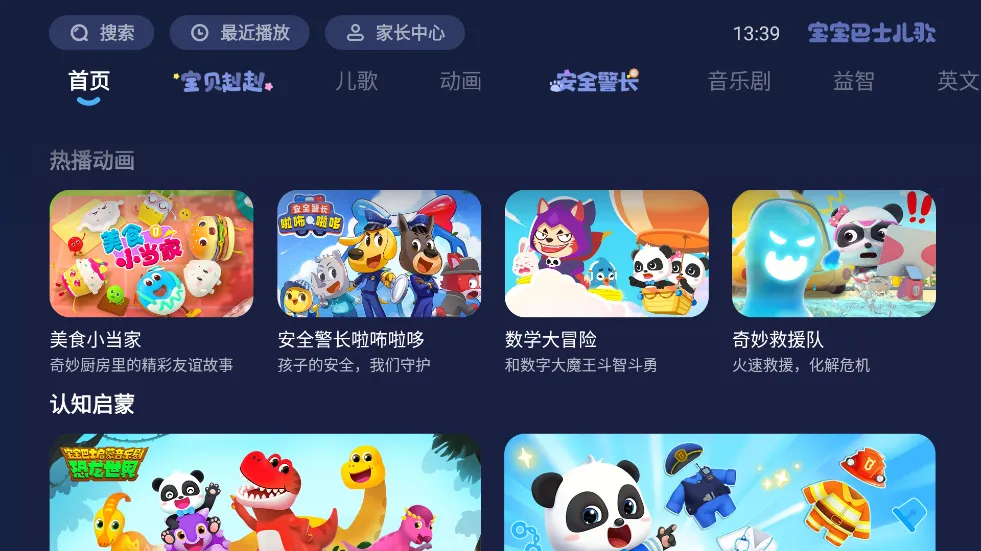Go to the 安全警长 tab
This screenshot has height=551, width=981.
pyautogui.click(x=594, y=82)
